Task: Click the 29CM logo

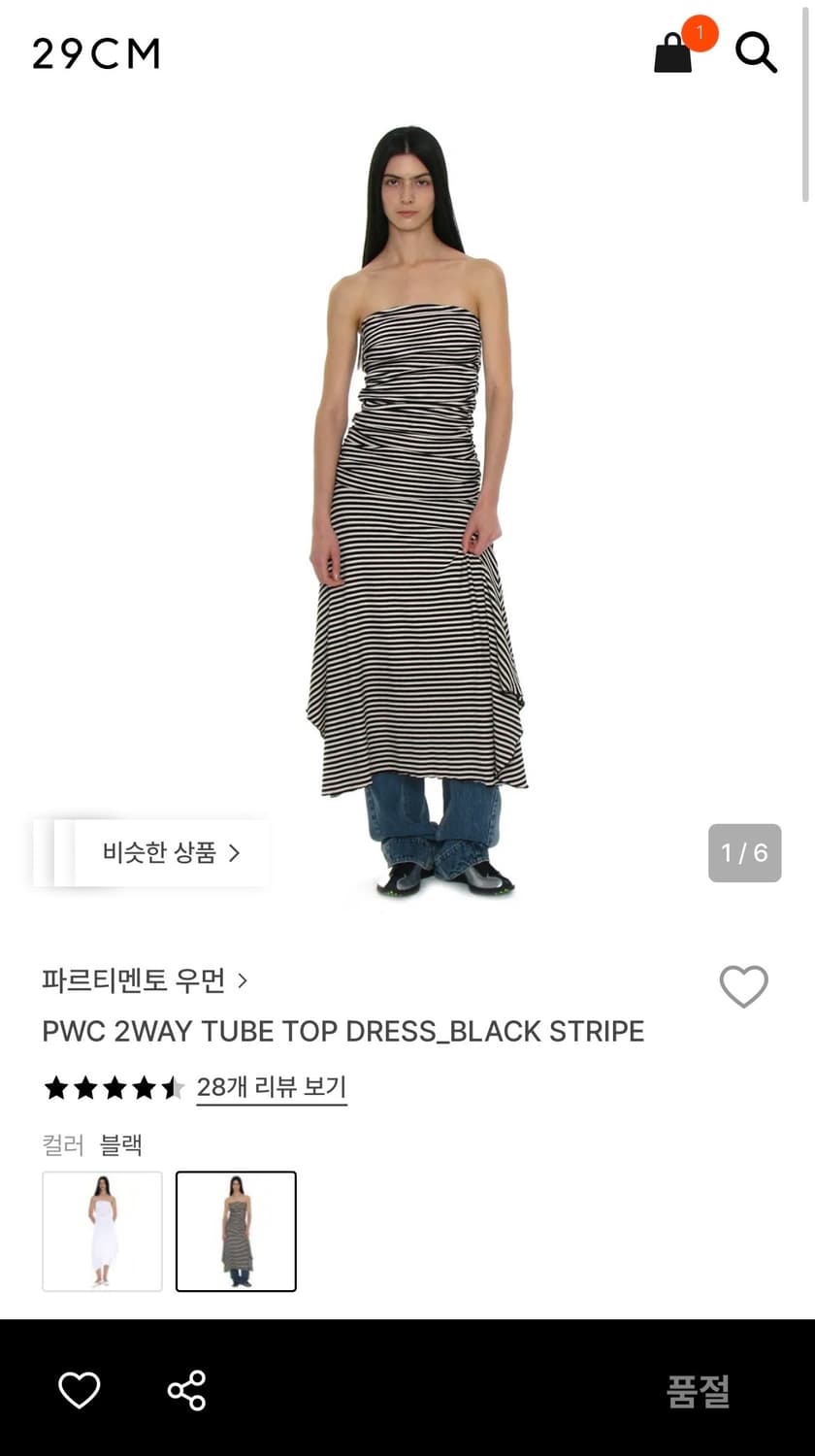Action: (95, 54)
